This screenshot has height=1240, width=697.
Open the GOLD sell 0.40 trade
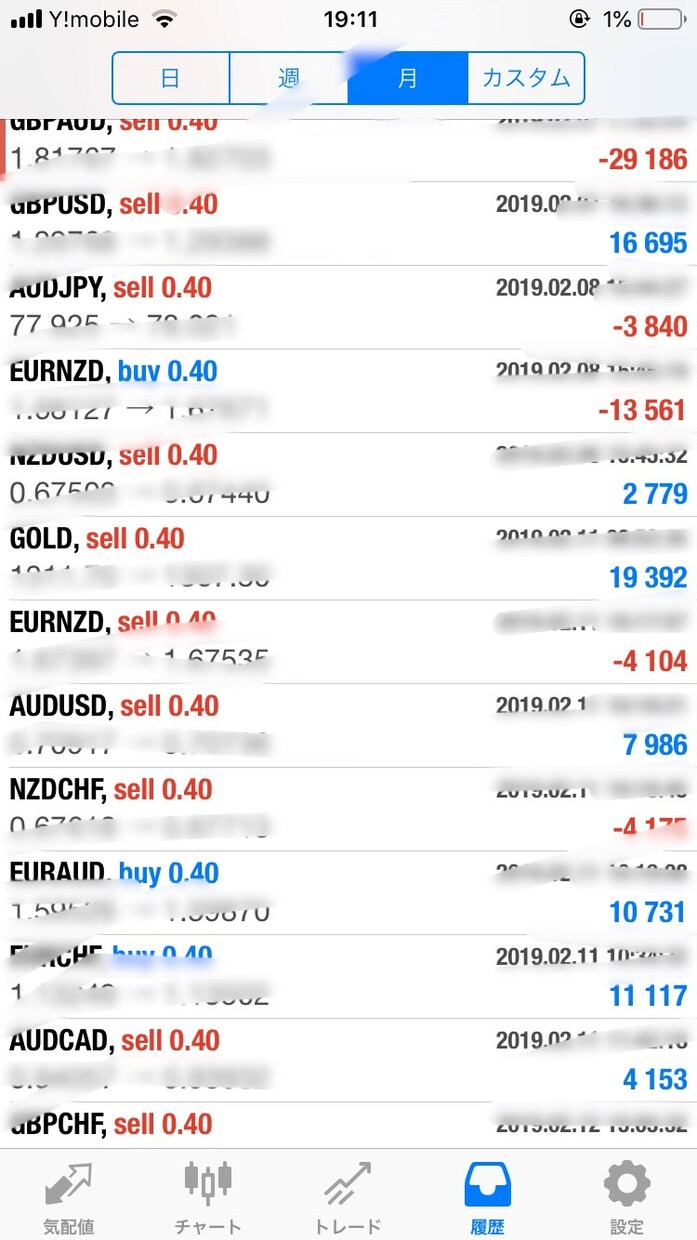(x=348, y=559)
